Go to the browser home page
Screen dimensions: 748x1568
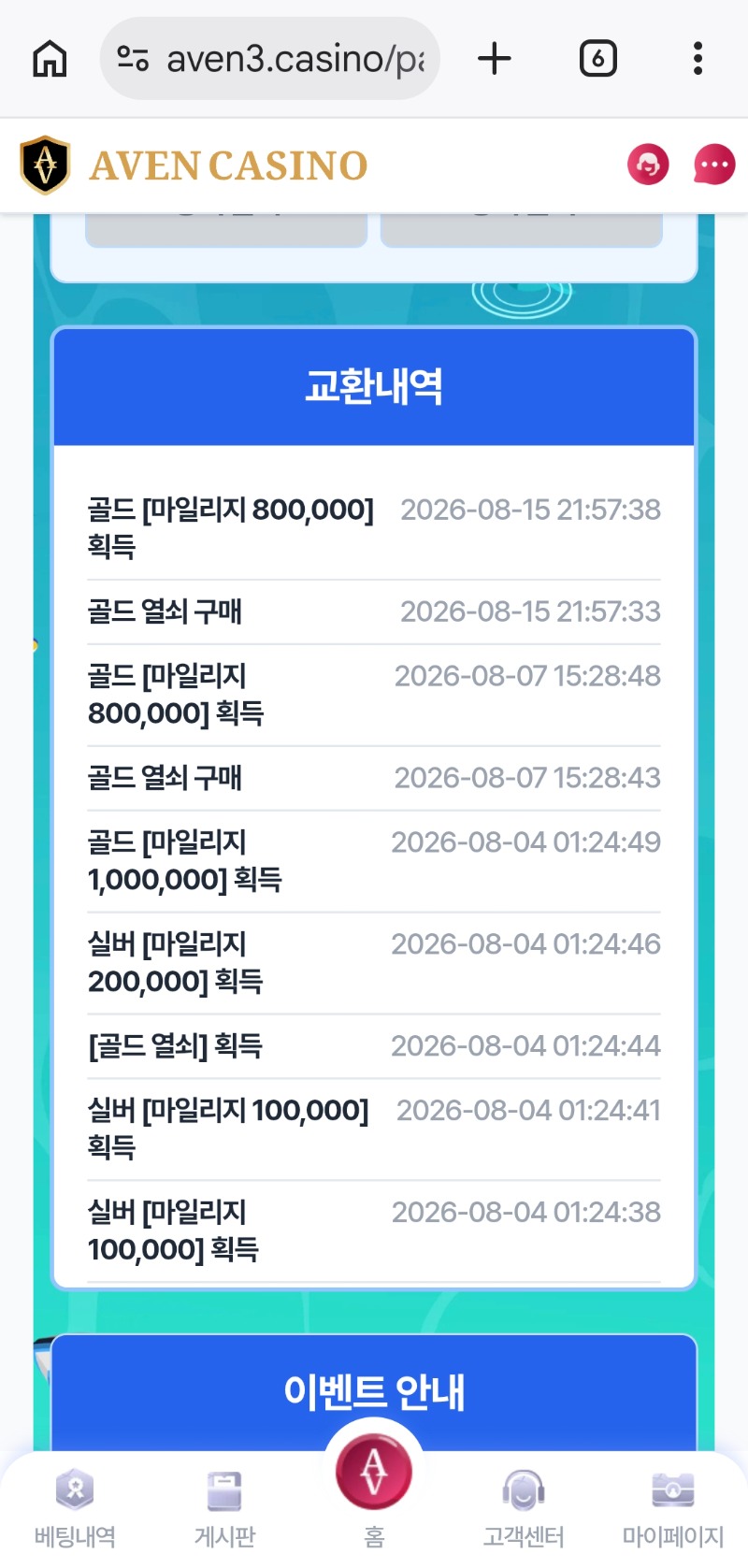click(x=50, y=59)
